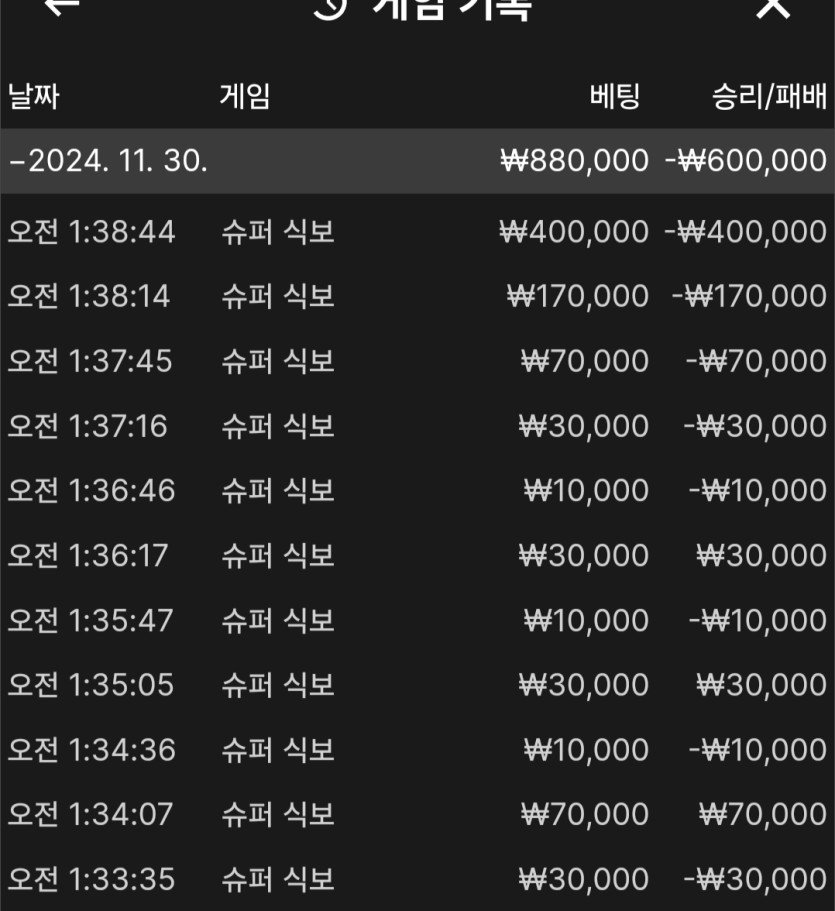Image resolution: width=835 pixels, height=911 pixels.
Task: Open the 1:35:05 슈퍼 식보 record
Action: point(417,685)
